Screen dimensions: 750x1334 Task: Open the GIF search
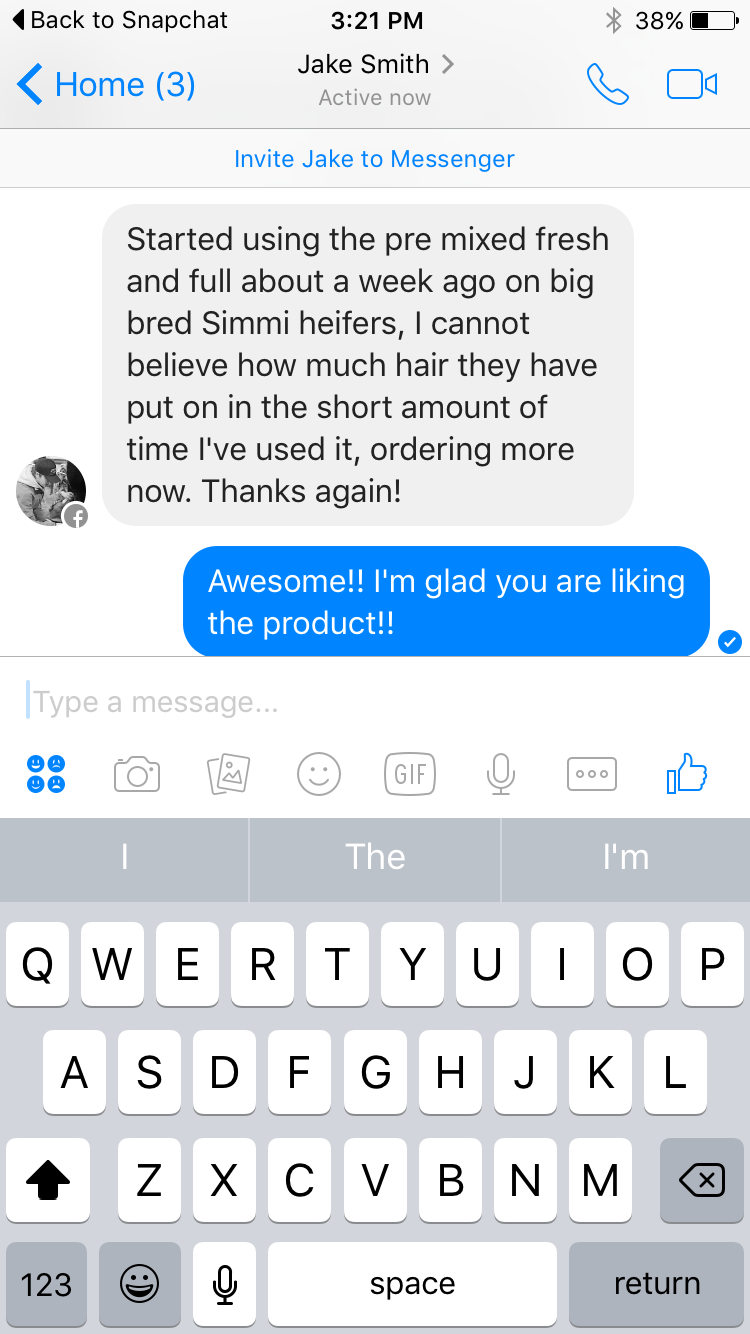410,774
